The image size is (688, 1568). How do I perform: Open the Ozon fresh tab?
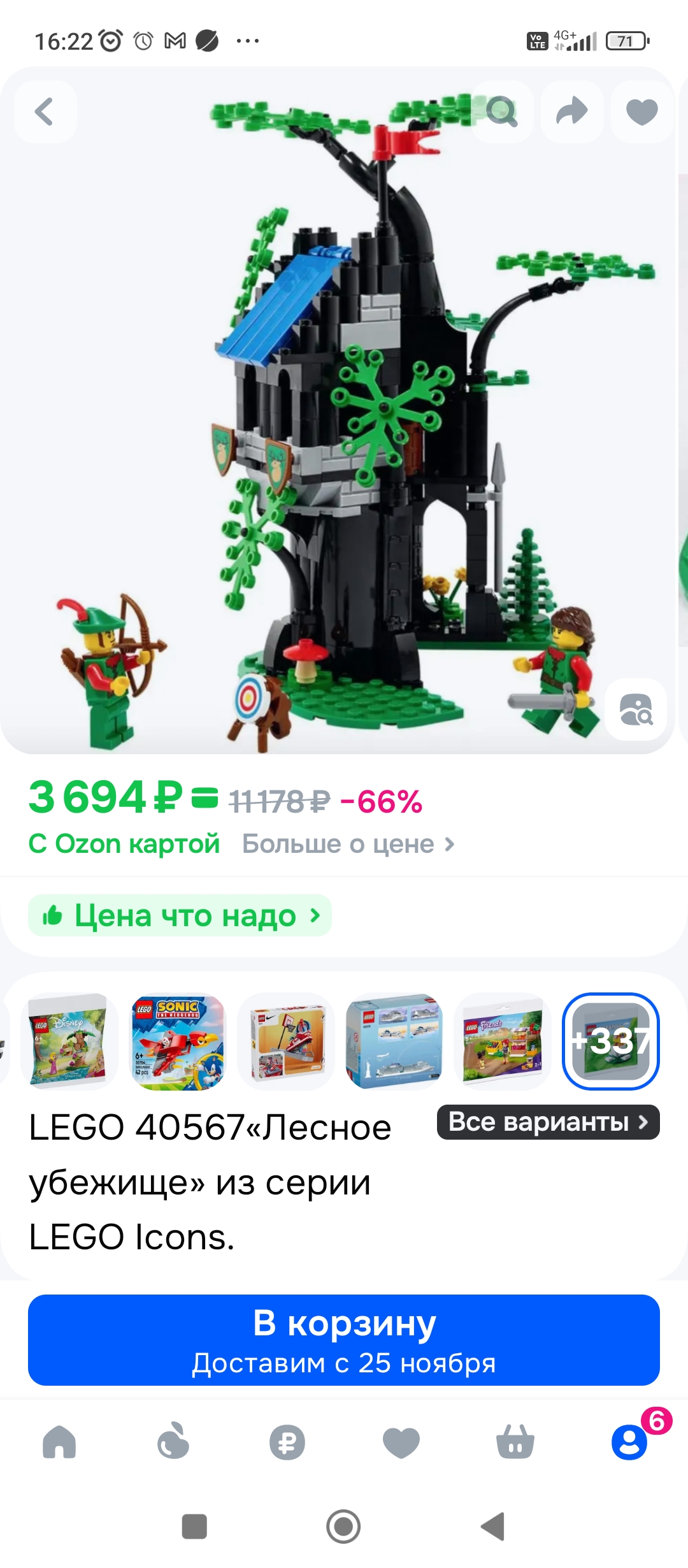tap(173, 1442)
